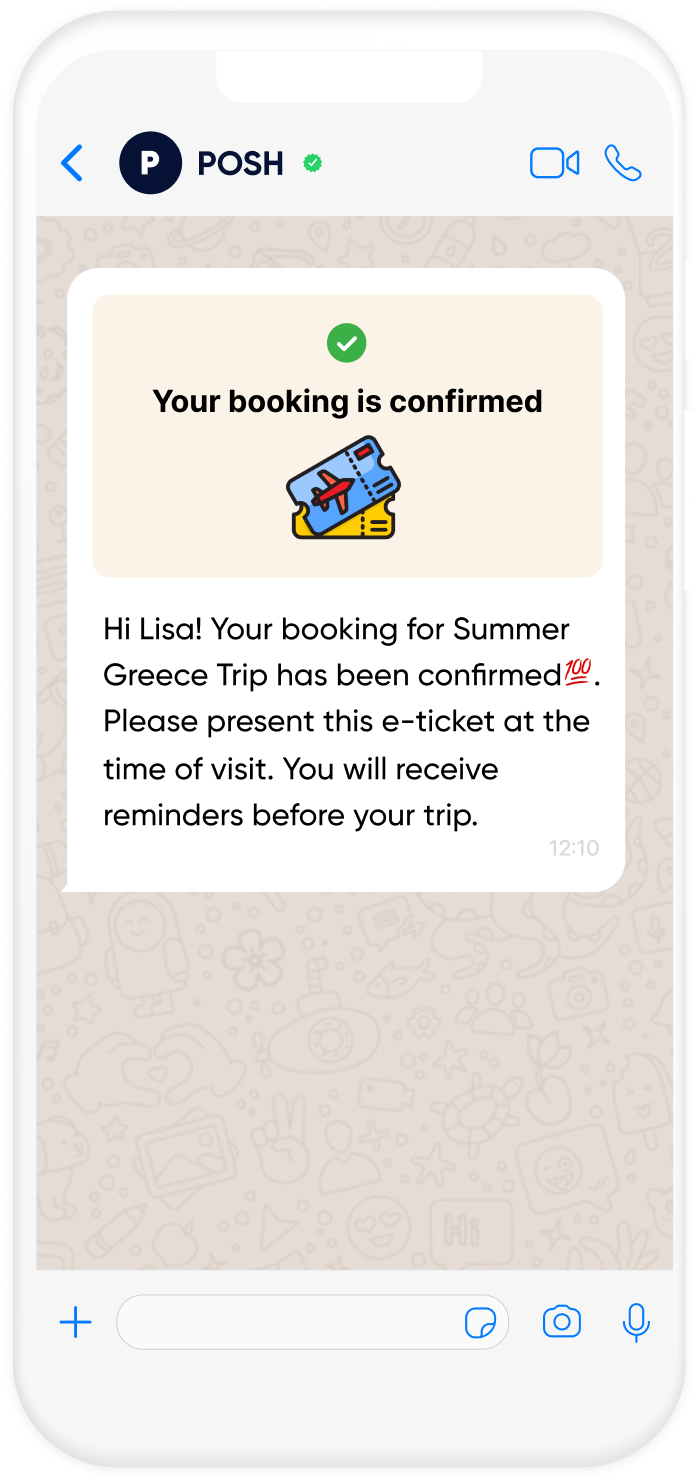This screenshot has height=1482, width=698.
Task: Start a voice call with POSH
Action: click(x=623, y=163)
